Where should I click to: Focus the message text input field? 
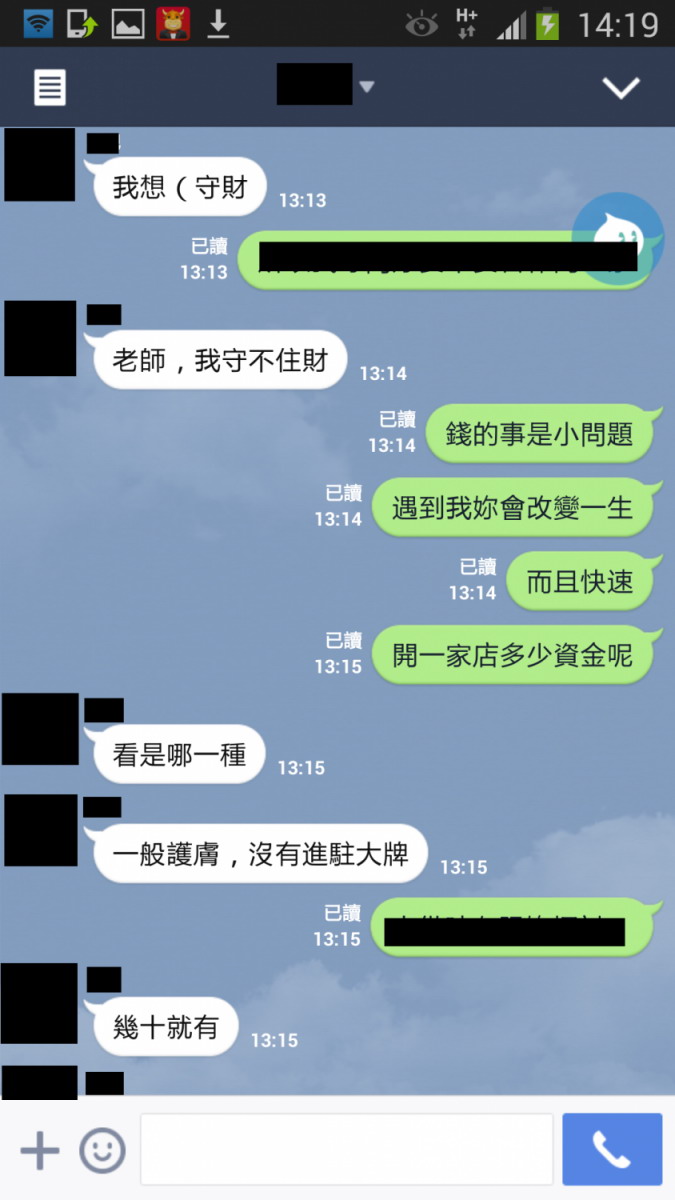click(x=346, y=1150)
